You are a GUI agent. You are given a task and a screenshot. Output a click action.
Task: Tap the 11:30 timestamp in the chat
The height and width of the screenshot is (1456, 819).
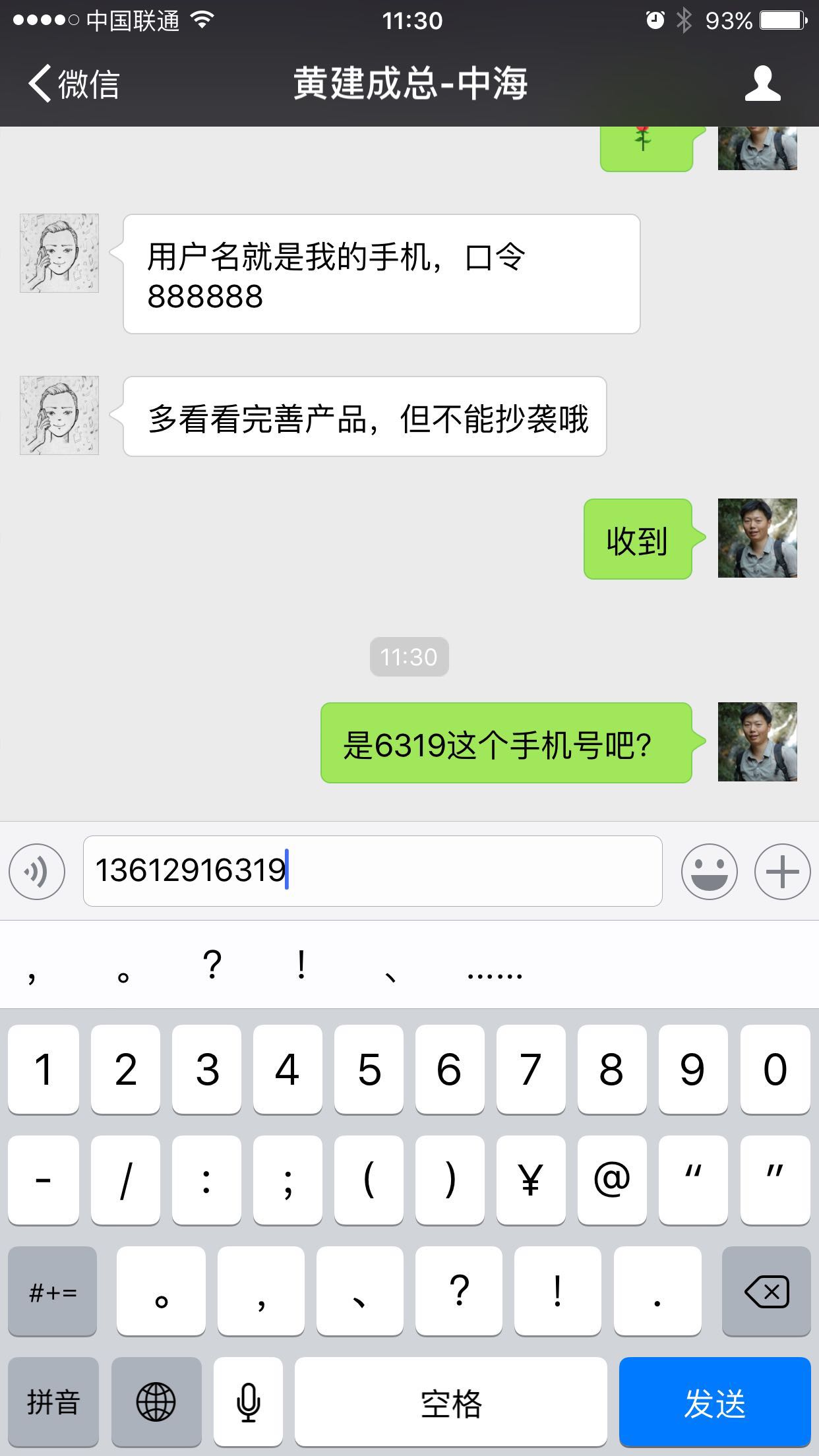409,657
